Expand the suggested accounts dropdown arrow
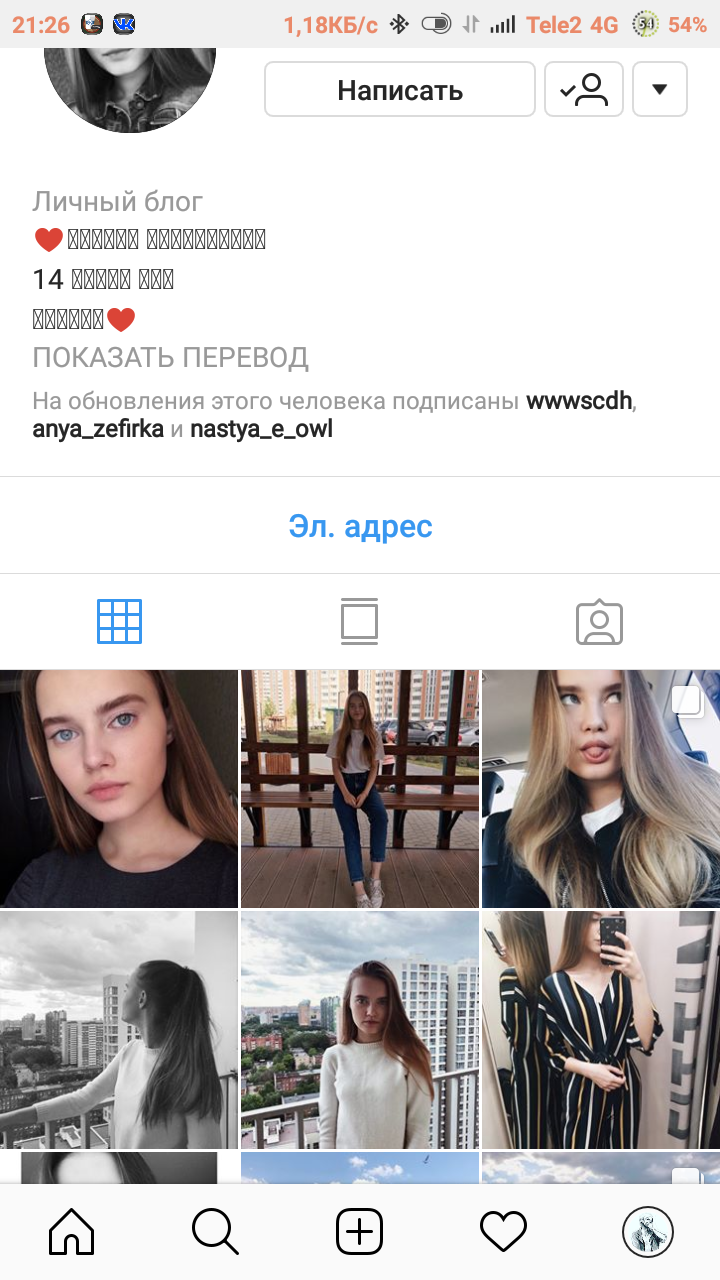Screen dimensions: 720x1280 [x=660, y=90]
